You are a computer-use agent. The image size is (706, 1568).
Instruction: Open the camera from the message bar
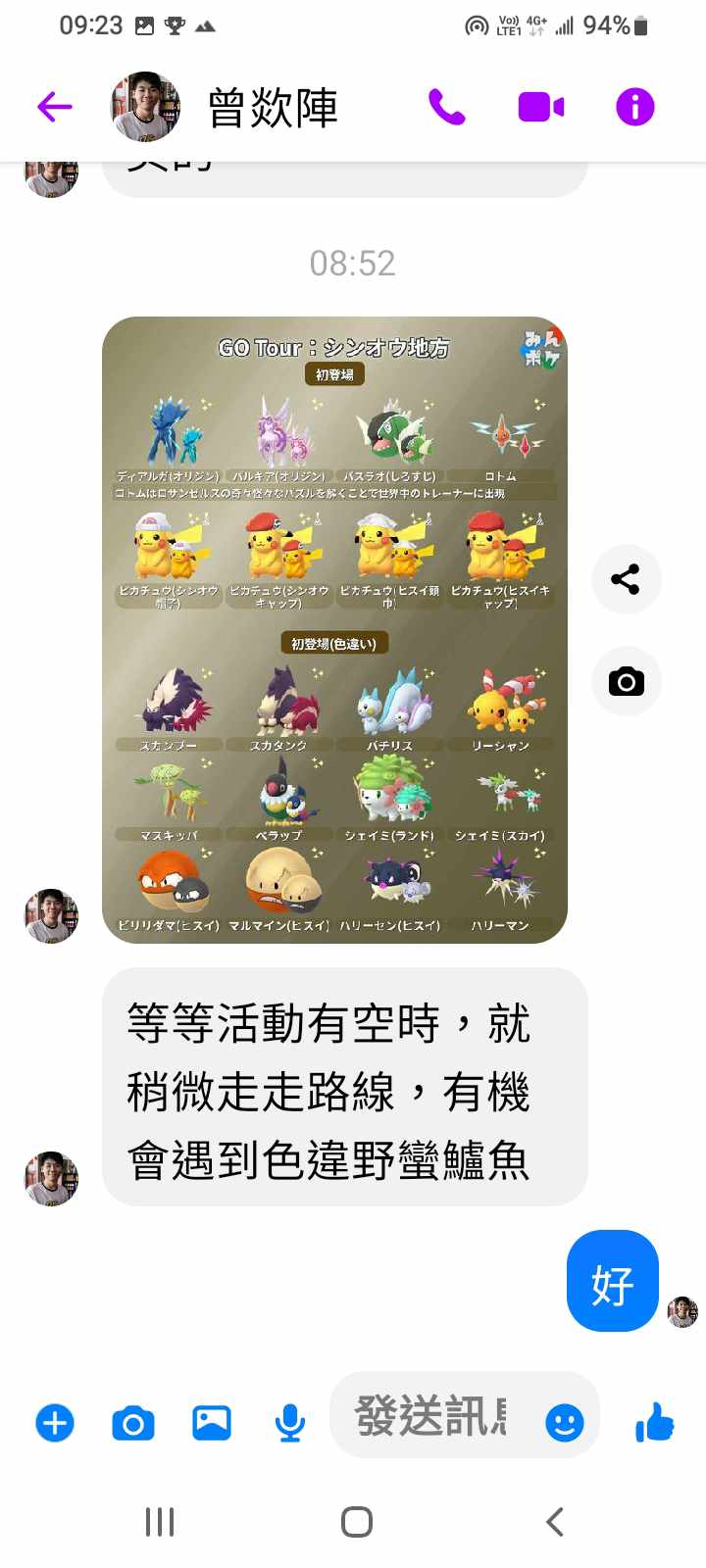(133, 1422)
